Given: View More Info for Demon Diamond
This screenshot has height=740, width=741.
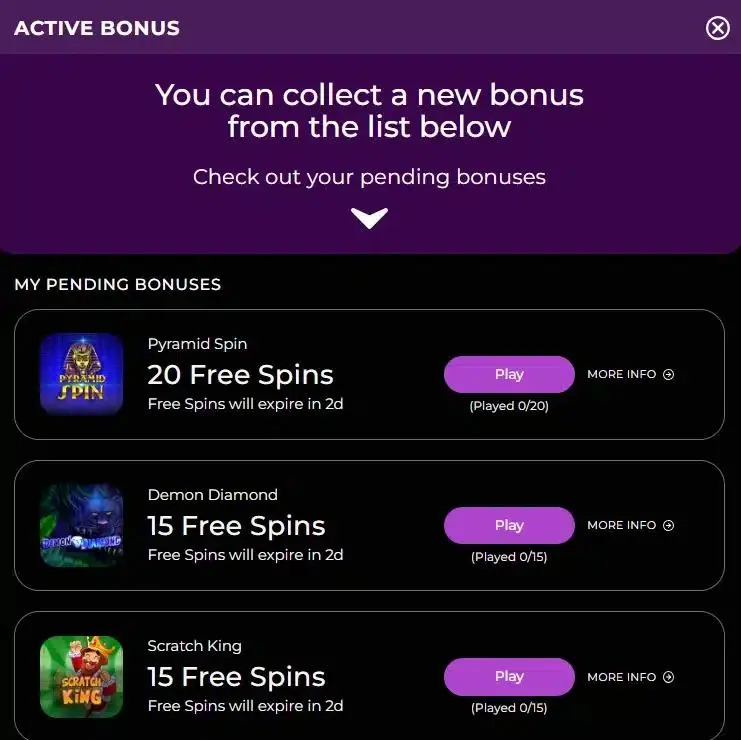Looking at the screenshot, I should pyautogui.click(x=630, y=525).
